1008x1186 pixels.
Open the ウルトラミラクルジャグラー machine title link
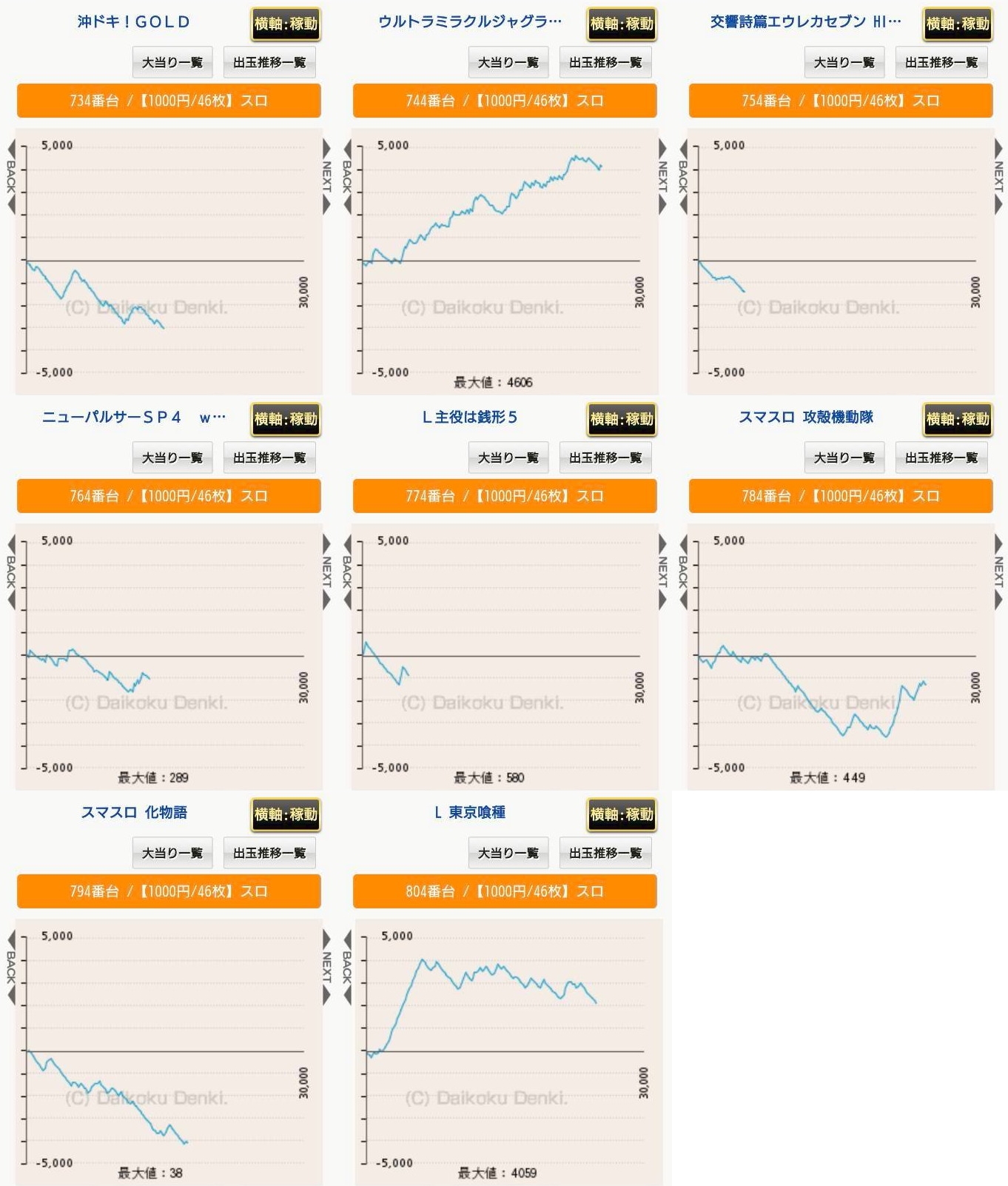coord(469,22)
